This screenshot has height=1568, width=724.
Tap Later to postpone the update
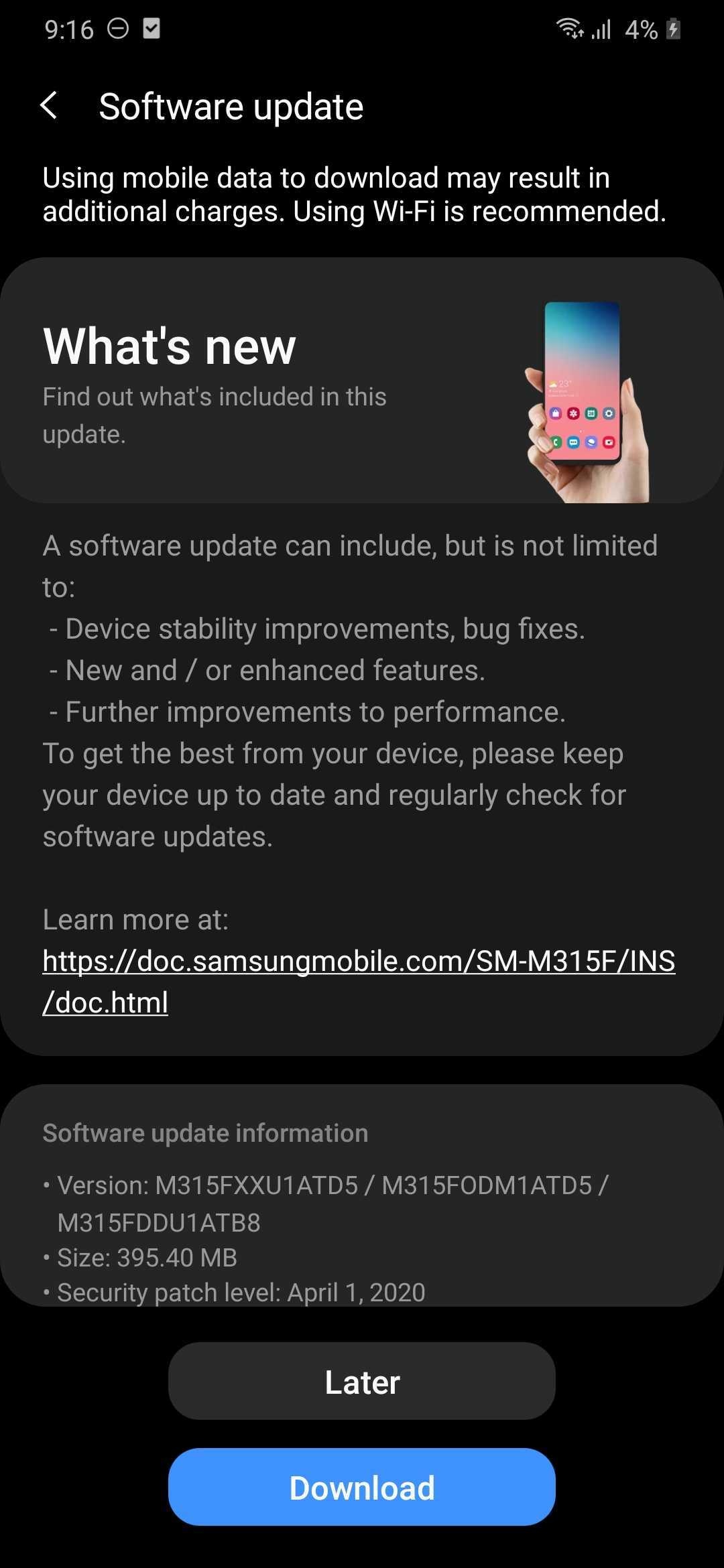click(361, 1381)
